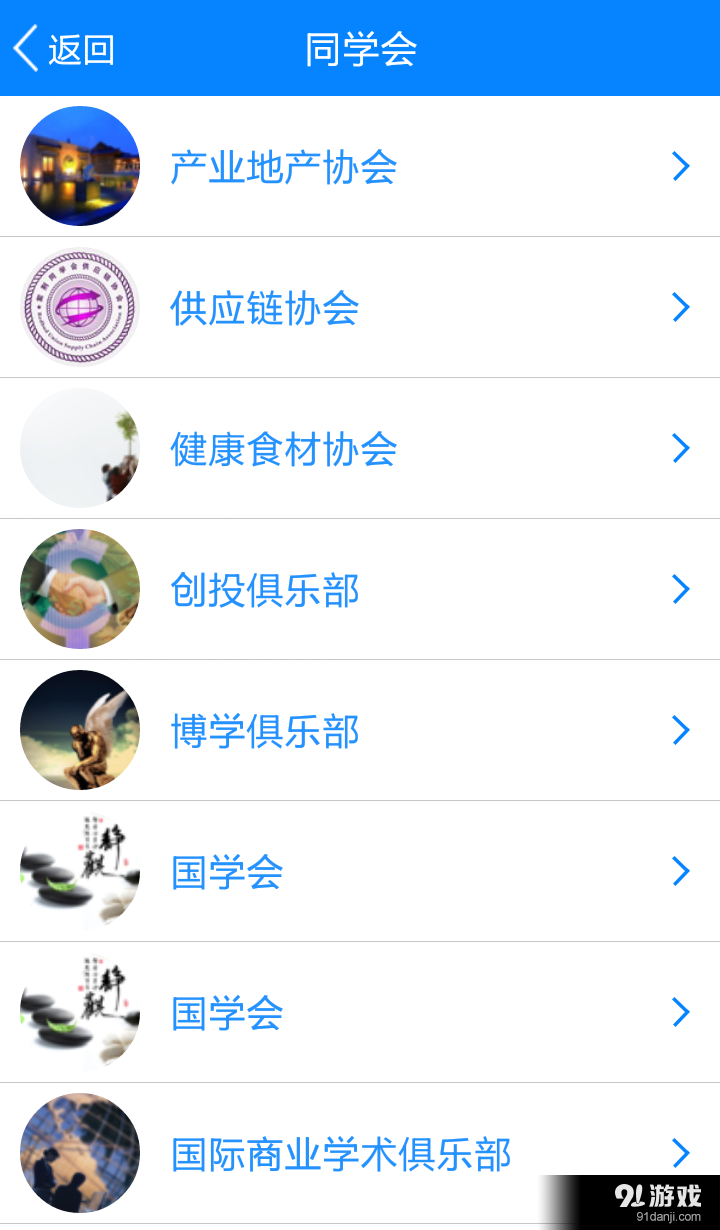Click the second 国学会 avatar image
The image size is (720, 1230).
pos(80,1012)
